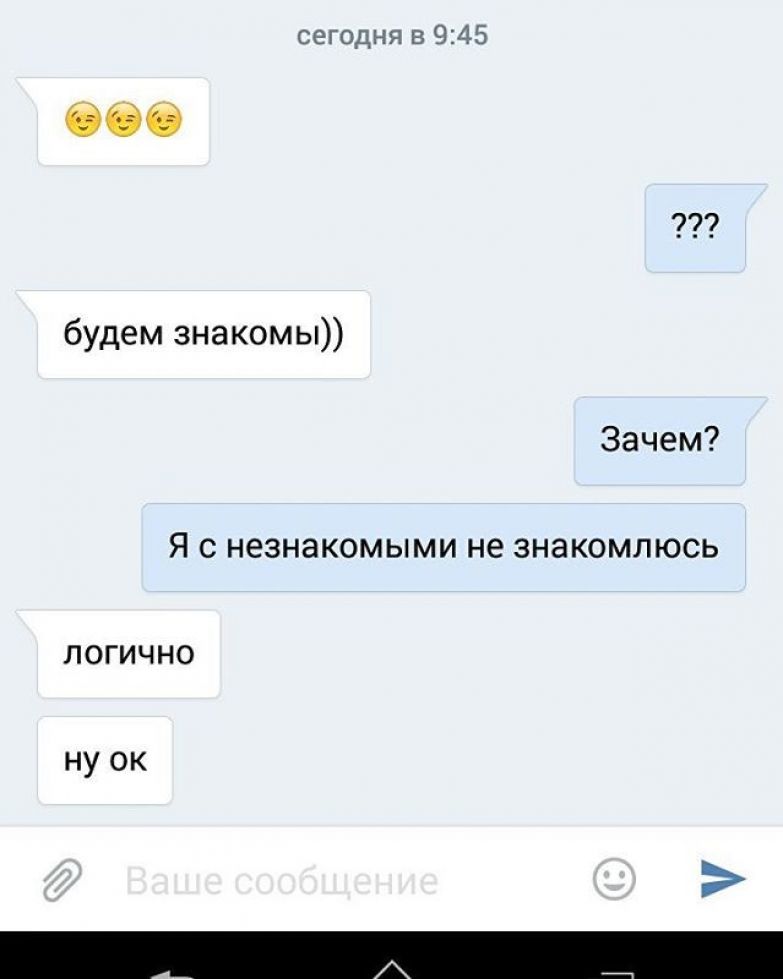Open the emoji smiley picker
This screenshot has height=979, width=783.
tap(613, 878)
